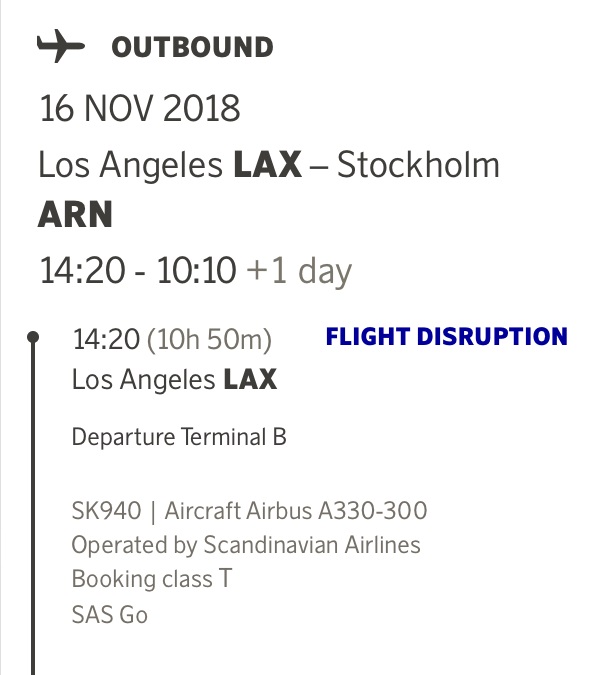Open the Flight Disruption link
The image size is (609, 675).
point(446,337)
